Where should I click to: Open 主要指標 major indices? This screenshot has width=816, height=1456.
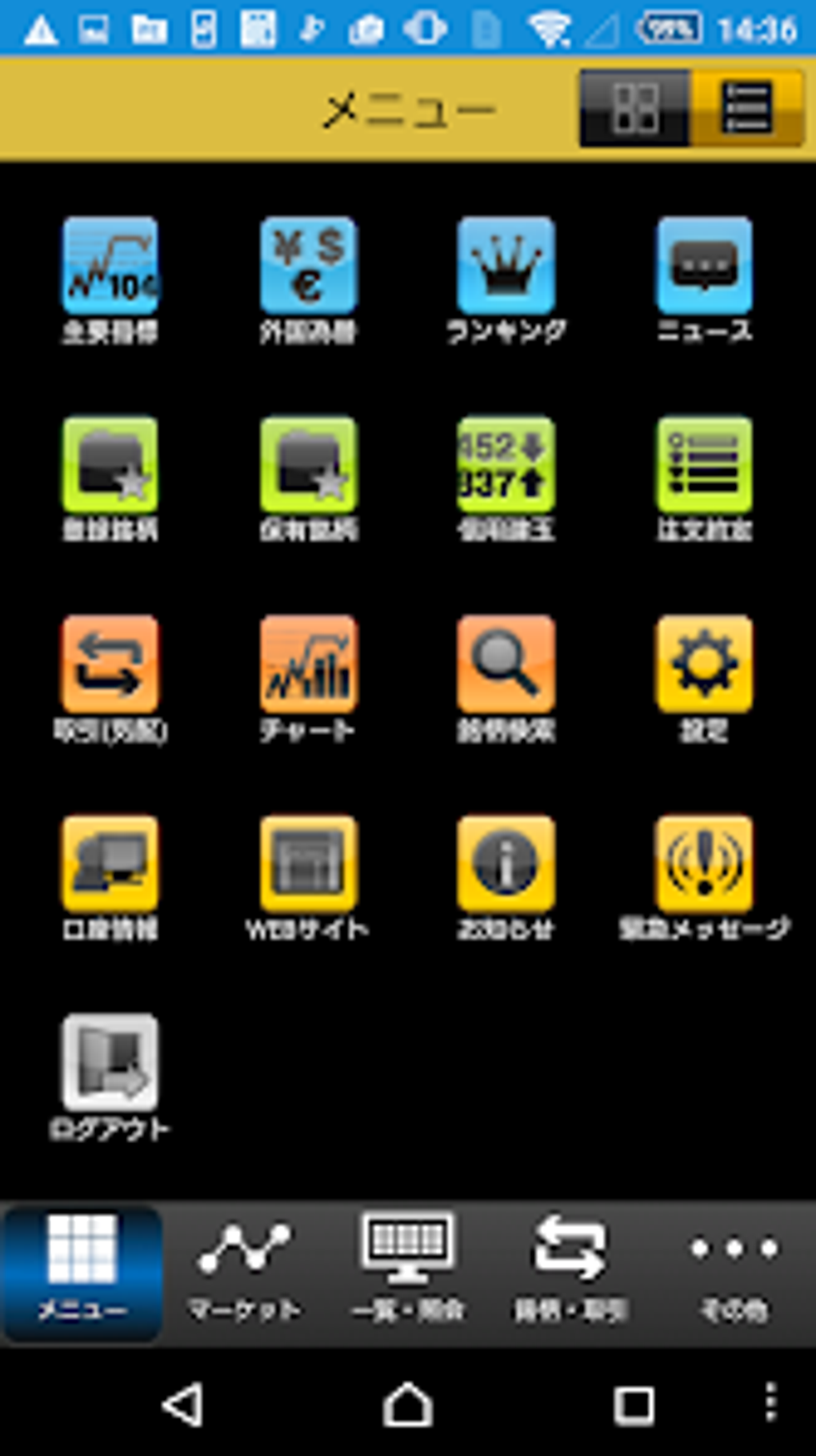click(110, 267)
